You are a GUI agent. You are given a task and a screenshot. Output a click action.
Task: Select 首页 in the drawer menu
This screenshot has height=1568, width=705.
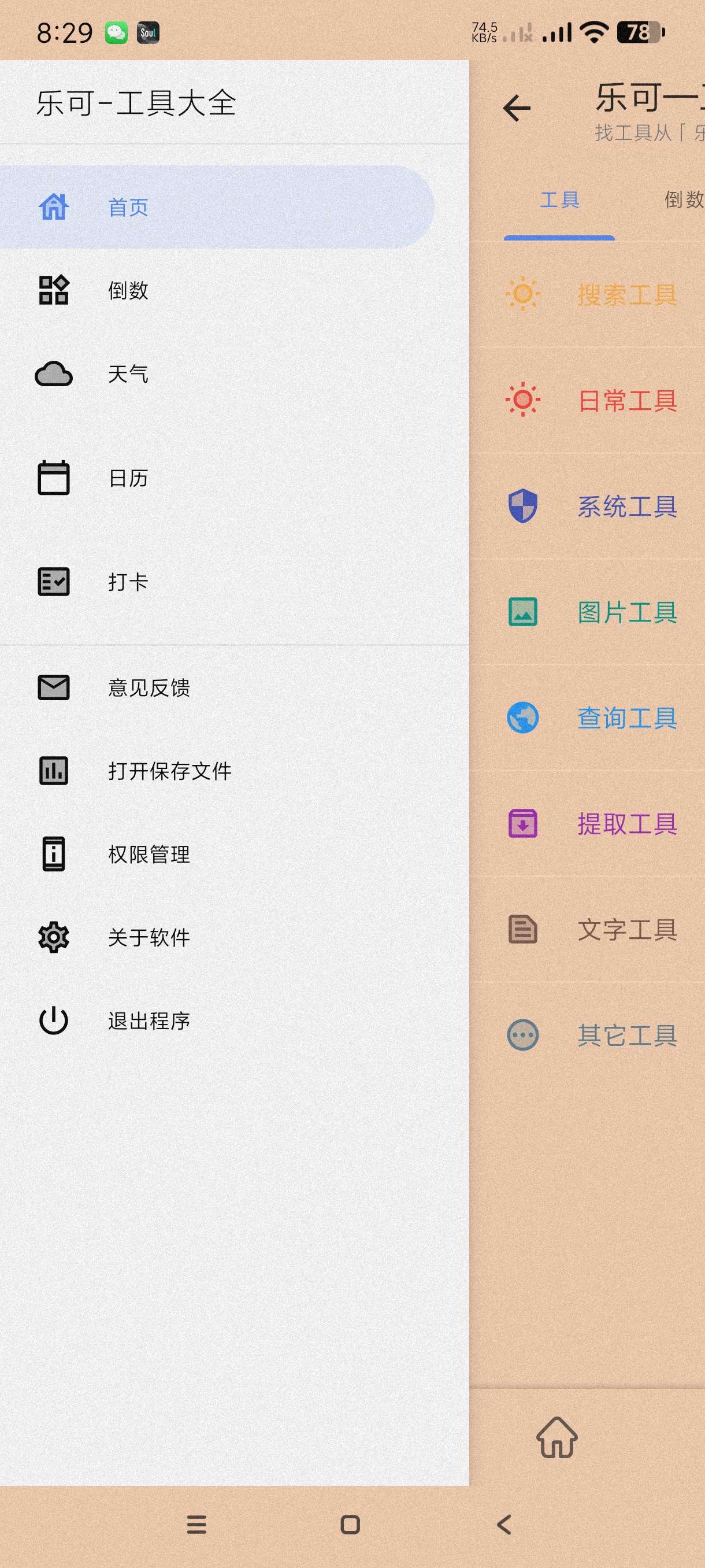pos(128,207)
